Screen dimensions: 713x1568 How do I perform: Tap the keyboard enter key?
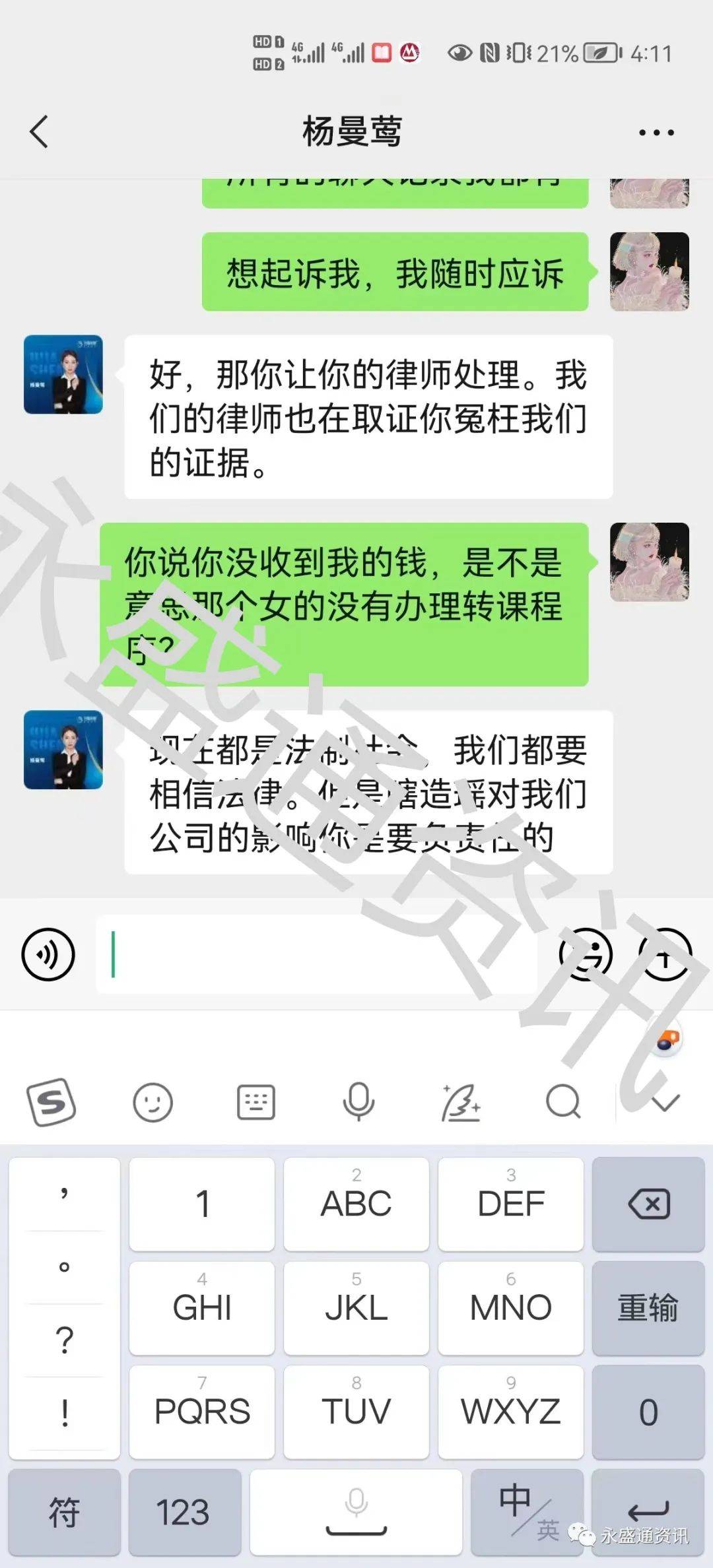pyautogui.click(x=648, y=1513)
